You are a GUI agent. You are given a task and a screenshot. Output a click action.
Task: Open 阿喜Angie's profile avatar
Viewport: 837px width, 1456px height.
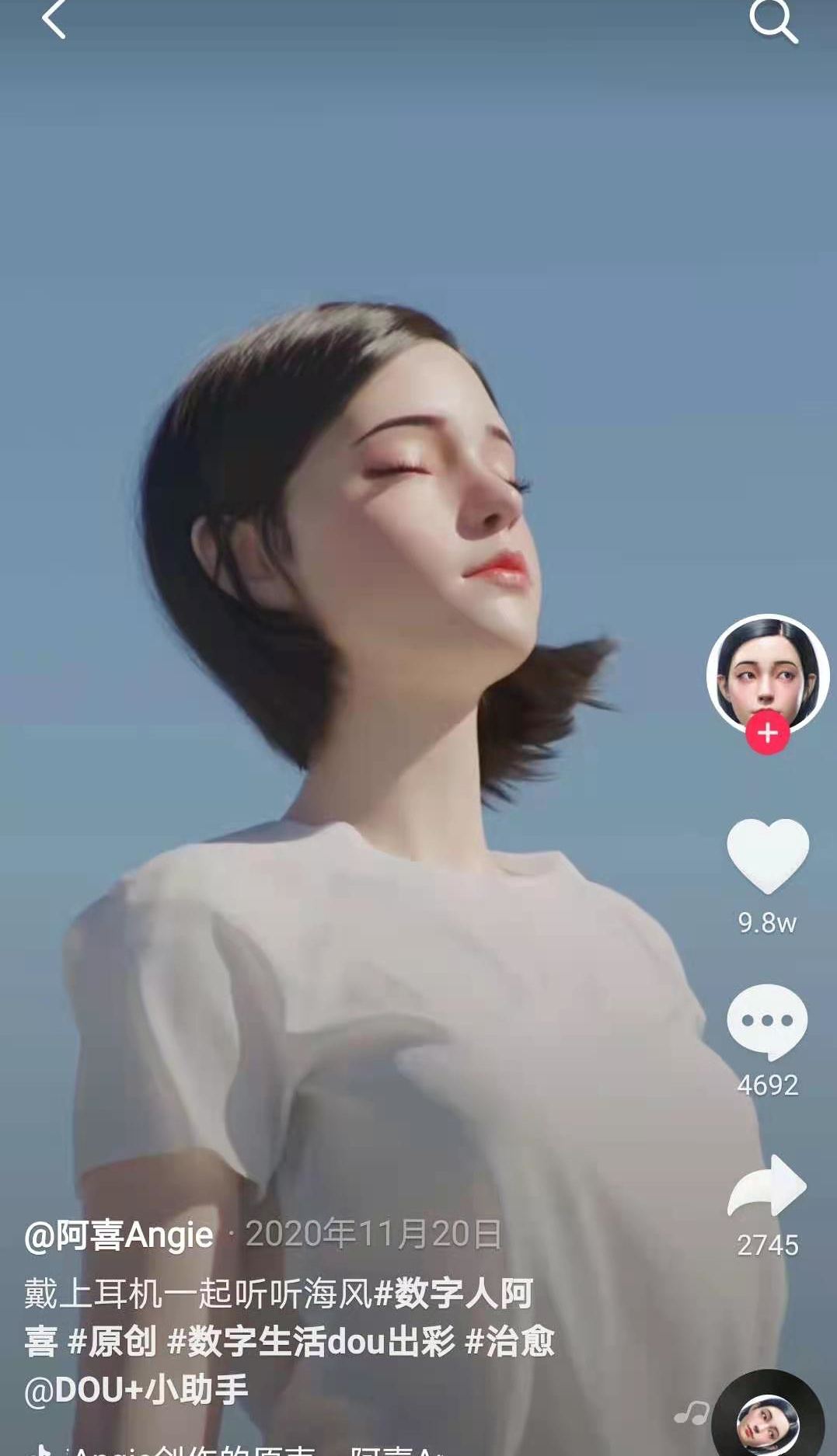pos(767,673)
